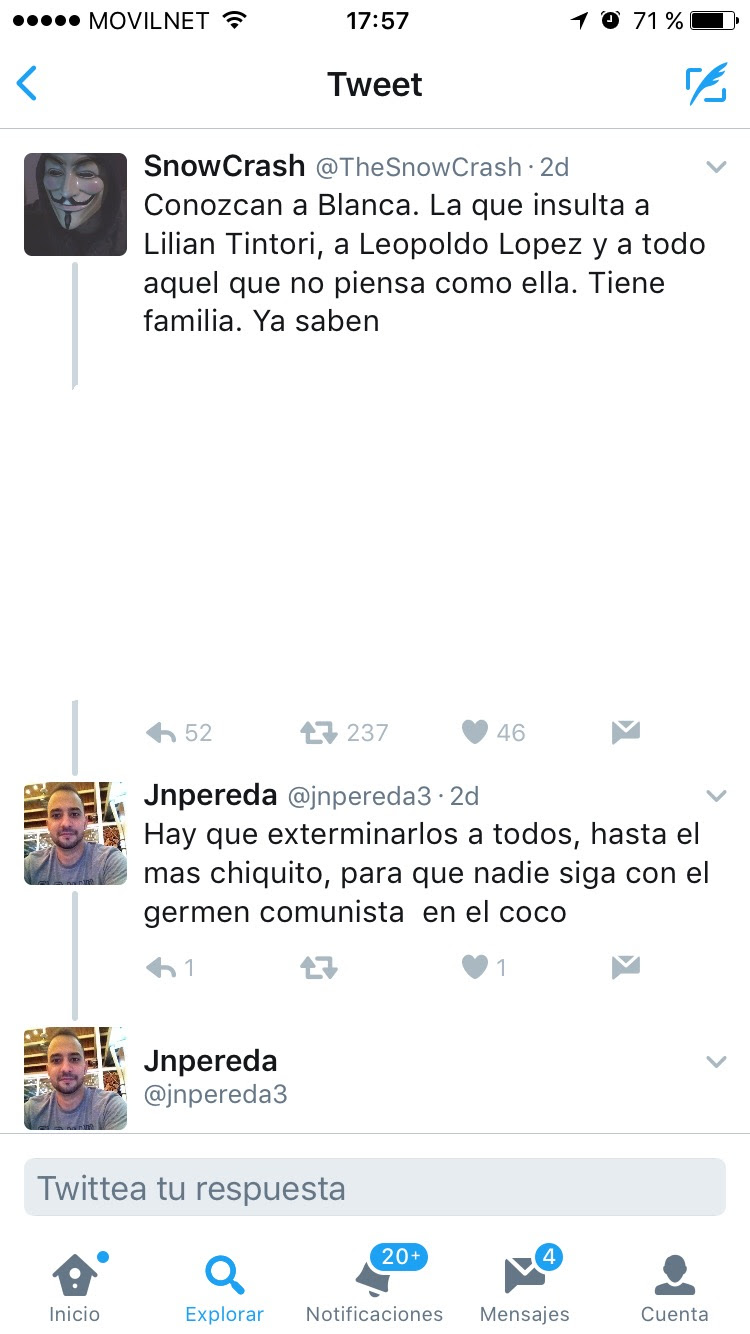Tap the 'Twittea tu respuesta' reply field
The height and width of the screenshot is (1334, 750).
[x=375, y=1188]
